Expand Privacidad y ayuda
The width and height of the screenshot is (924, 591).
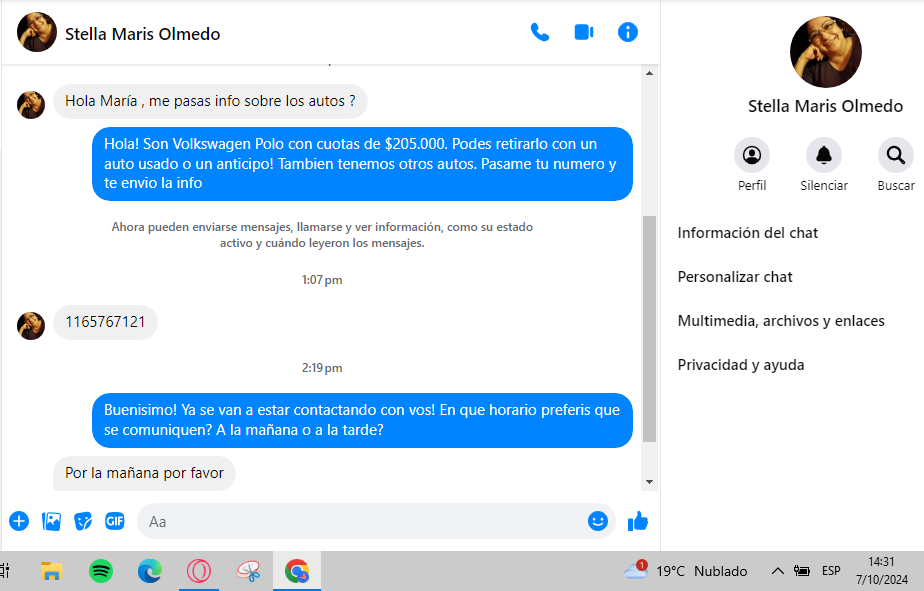click(741, 365)
